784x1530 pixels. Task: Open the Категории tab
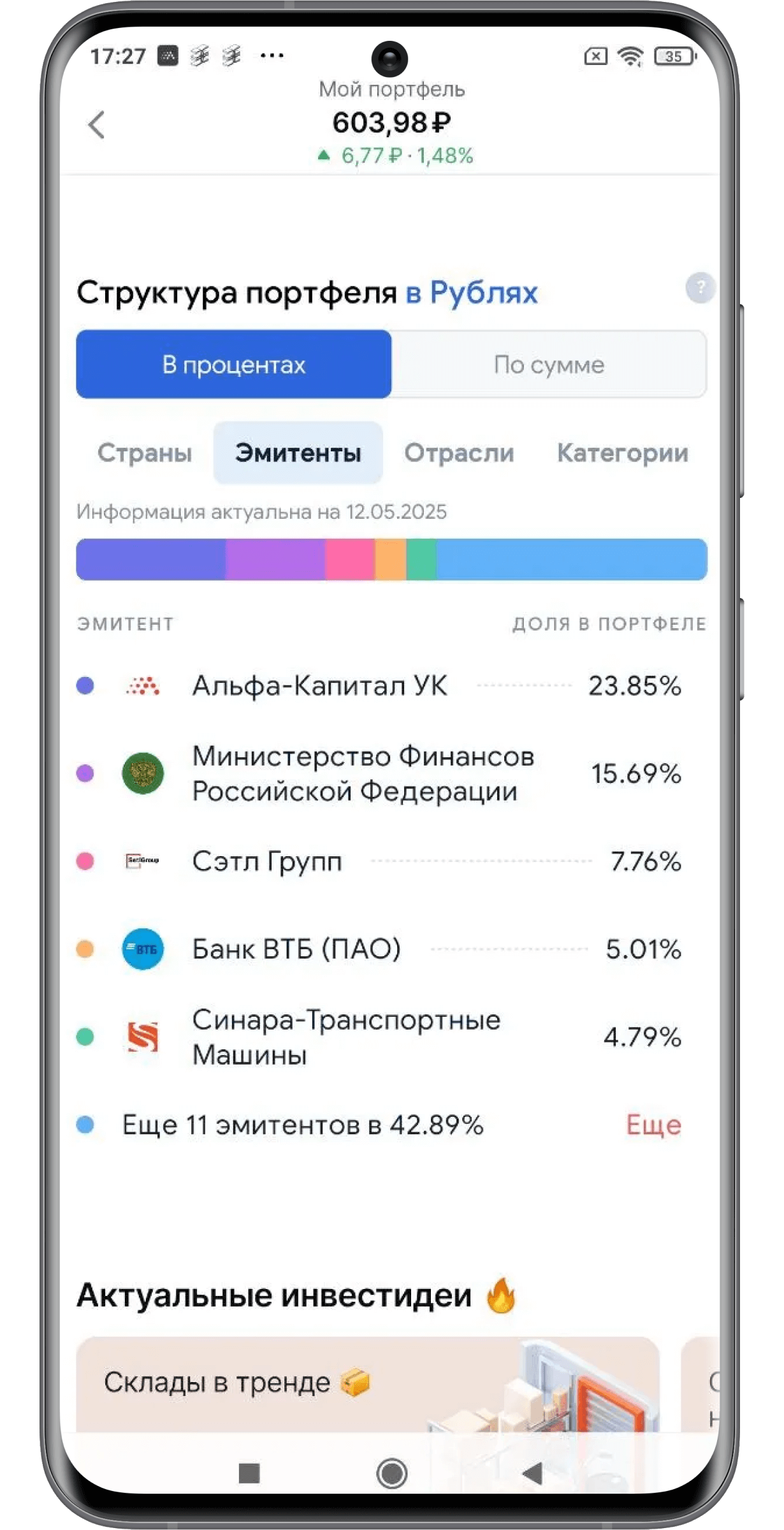[x=623, y=453]
